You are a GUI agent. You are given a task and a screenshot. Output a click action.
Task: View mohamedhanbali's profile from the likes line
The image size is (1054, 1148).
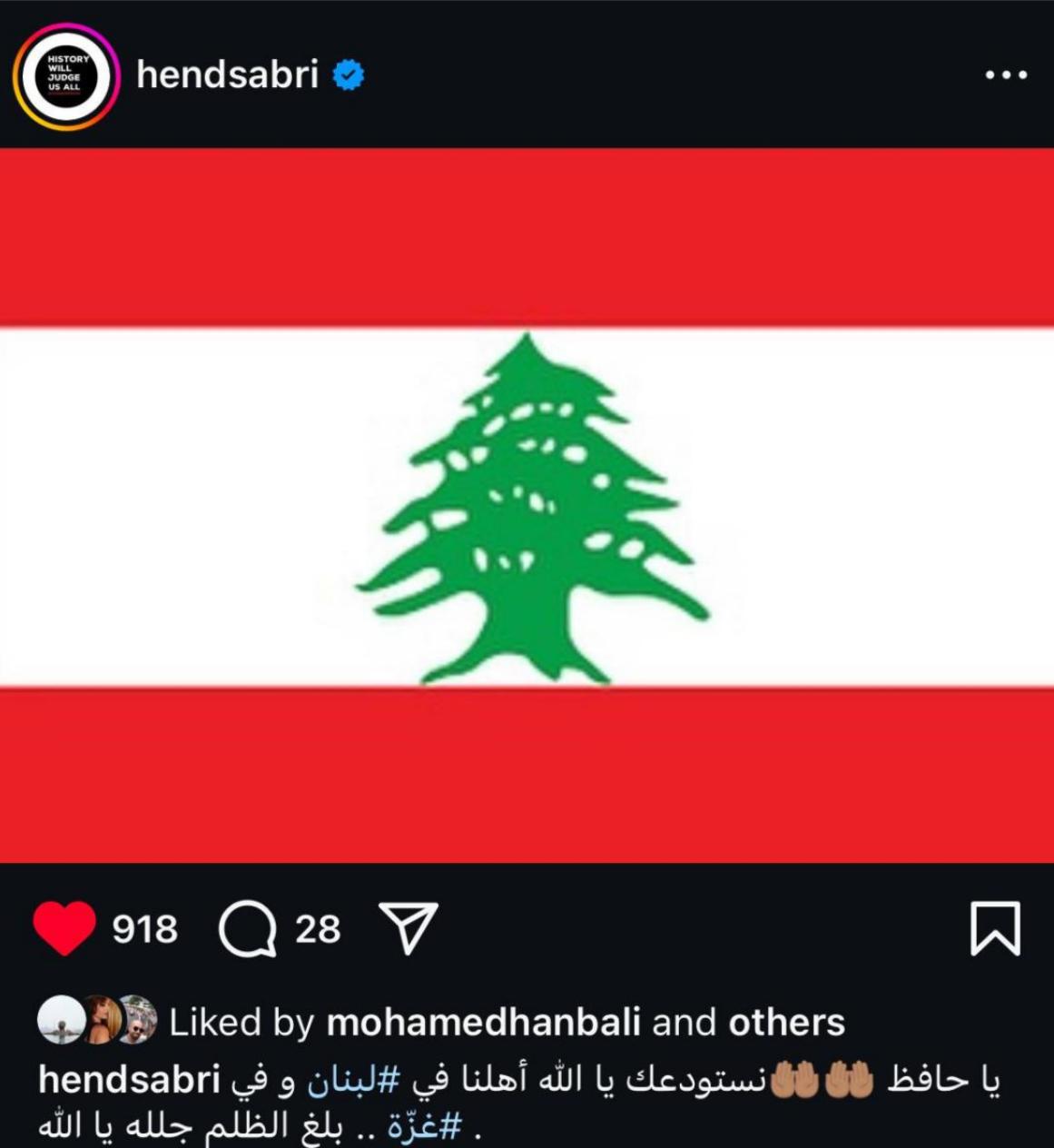tap(483, 1023)
